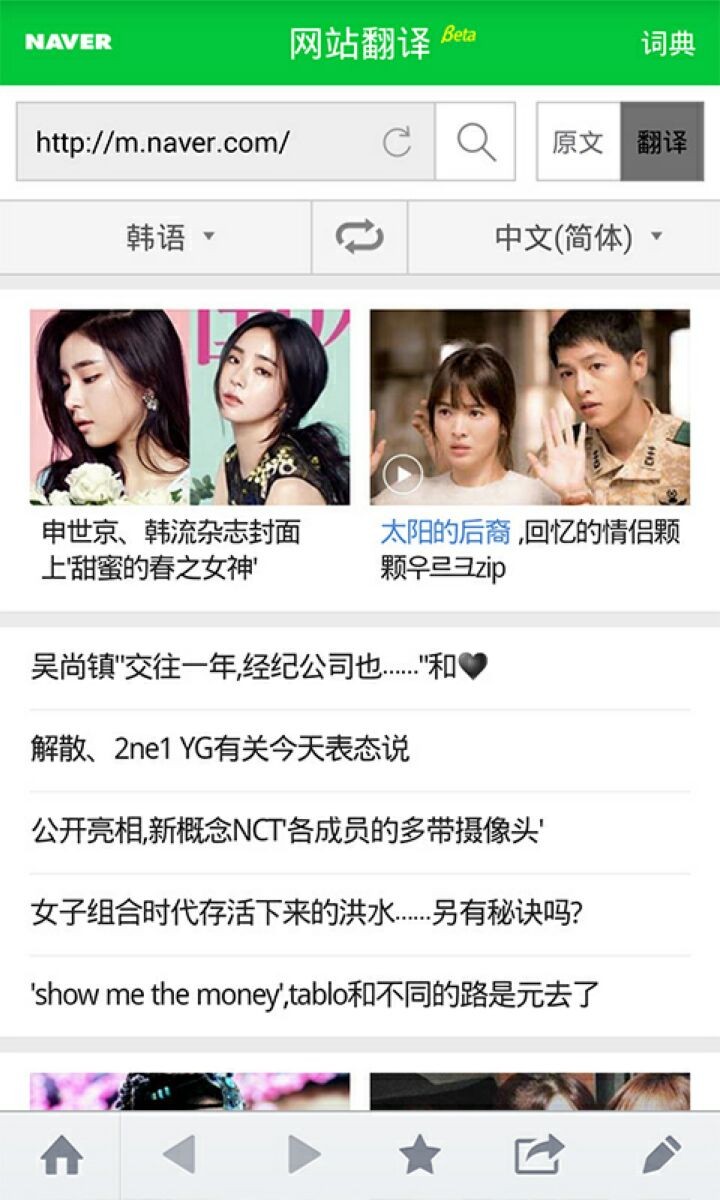Open the 吴尚镇 dating news headline
This screenshot has height=1200, width=720.
click(260, 667)
